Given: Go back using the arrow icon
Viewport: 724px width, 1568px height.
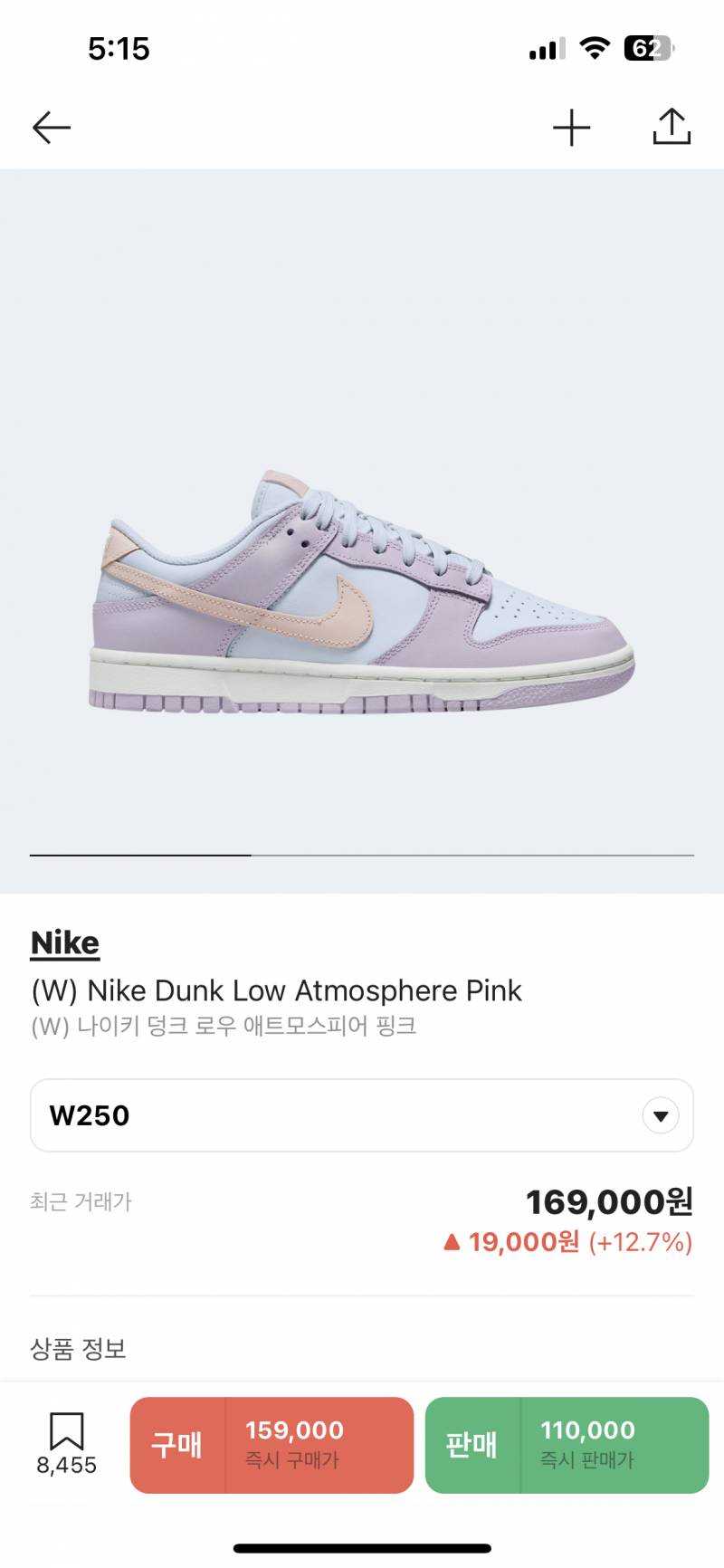Looking at the screenshot, I should 52,128.
